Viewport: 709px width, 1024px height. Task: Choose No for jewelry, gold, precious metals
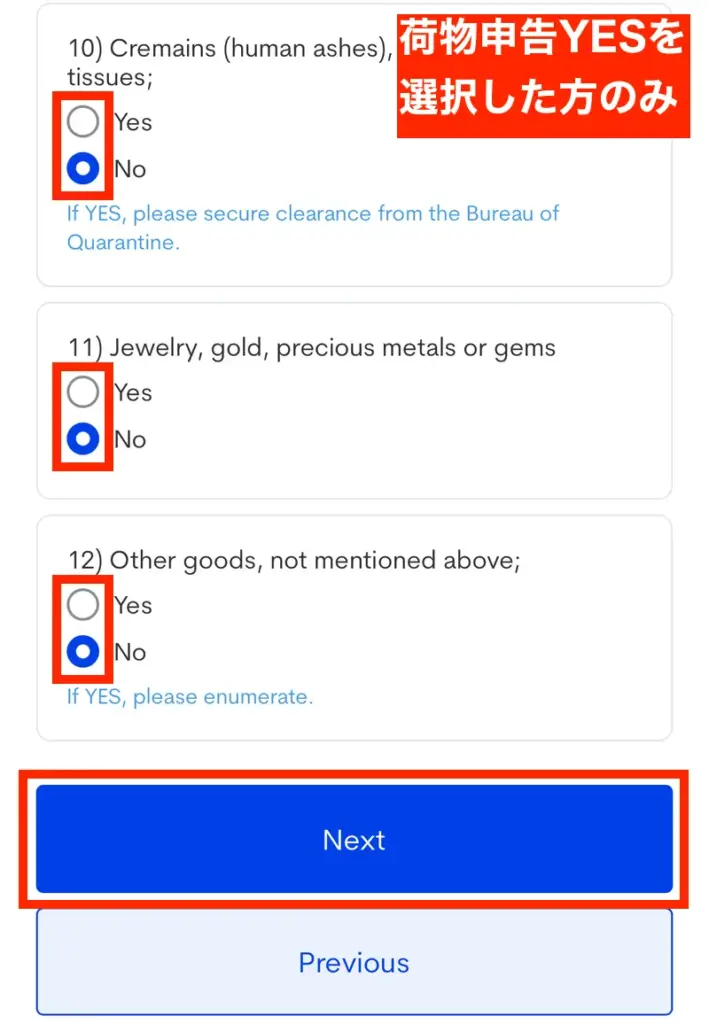coord(83,440)
